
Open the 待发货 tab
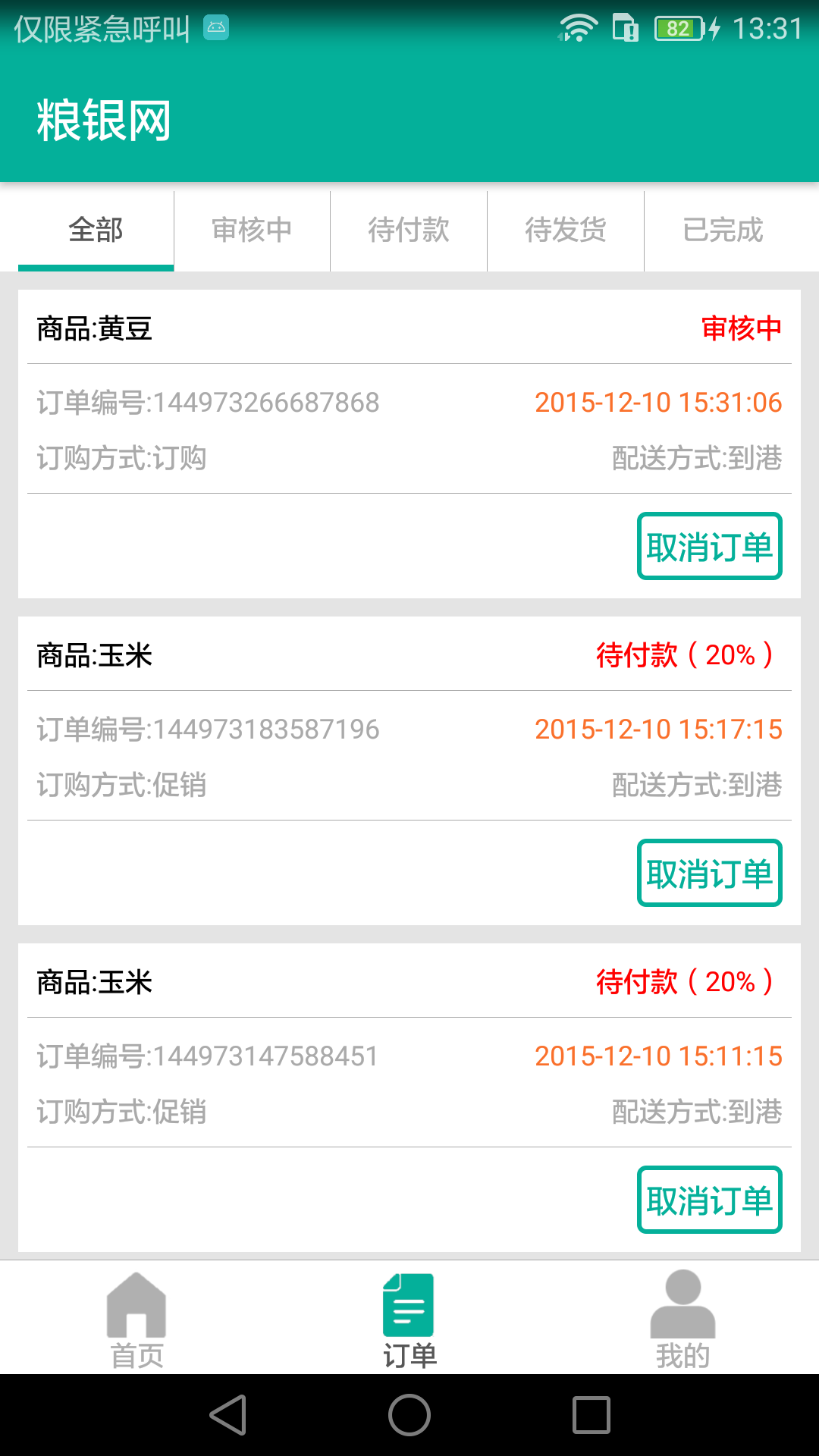(566, 231)
